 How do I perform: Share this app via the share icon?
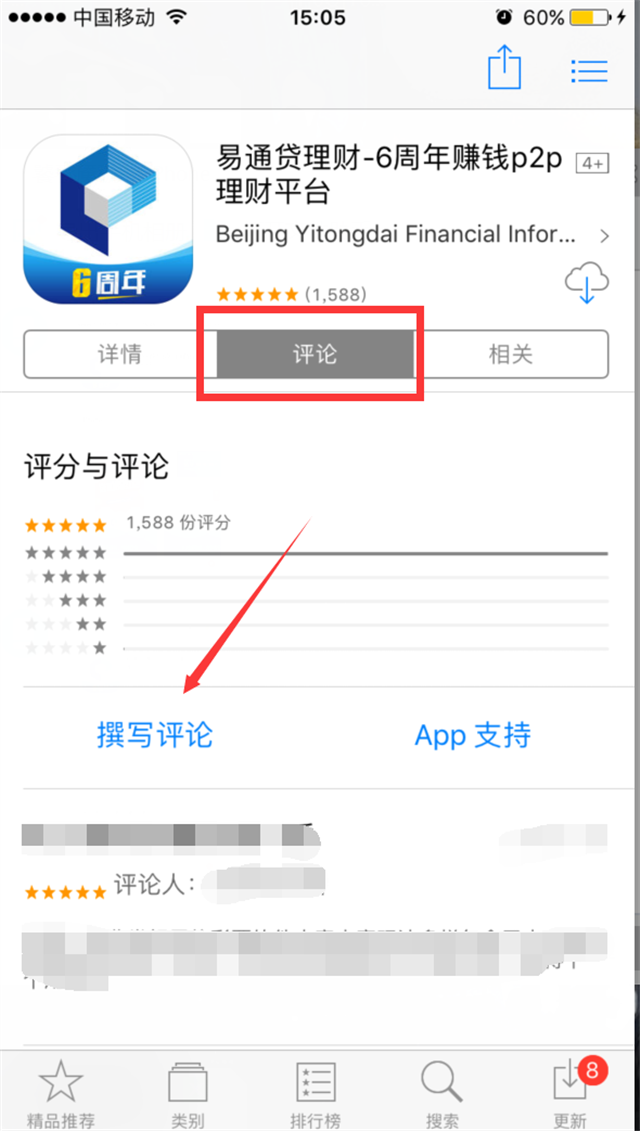tap(504, 68)
